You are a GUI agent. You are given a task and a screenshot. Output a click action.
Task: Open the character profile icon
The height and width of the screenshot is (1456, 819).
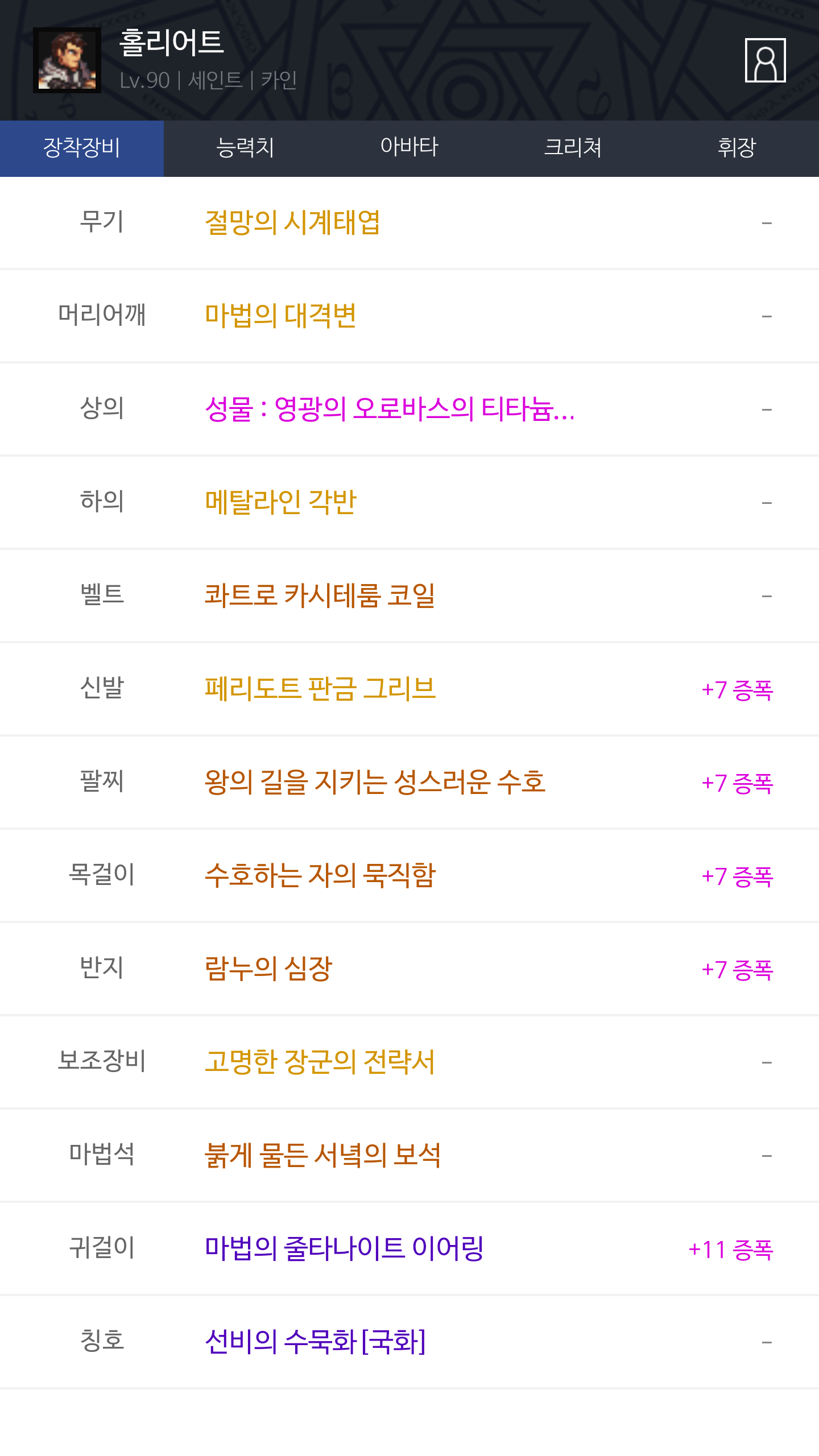(765, 60)
